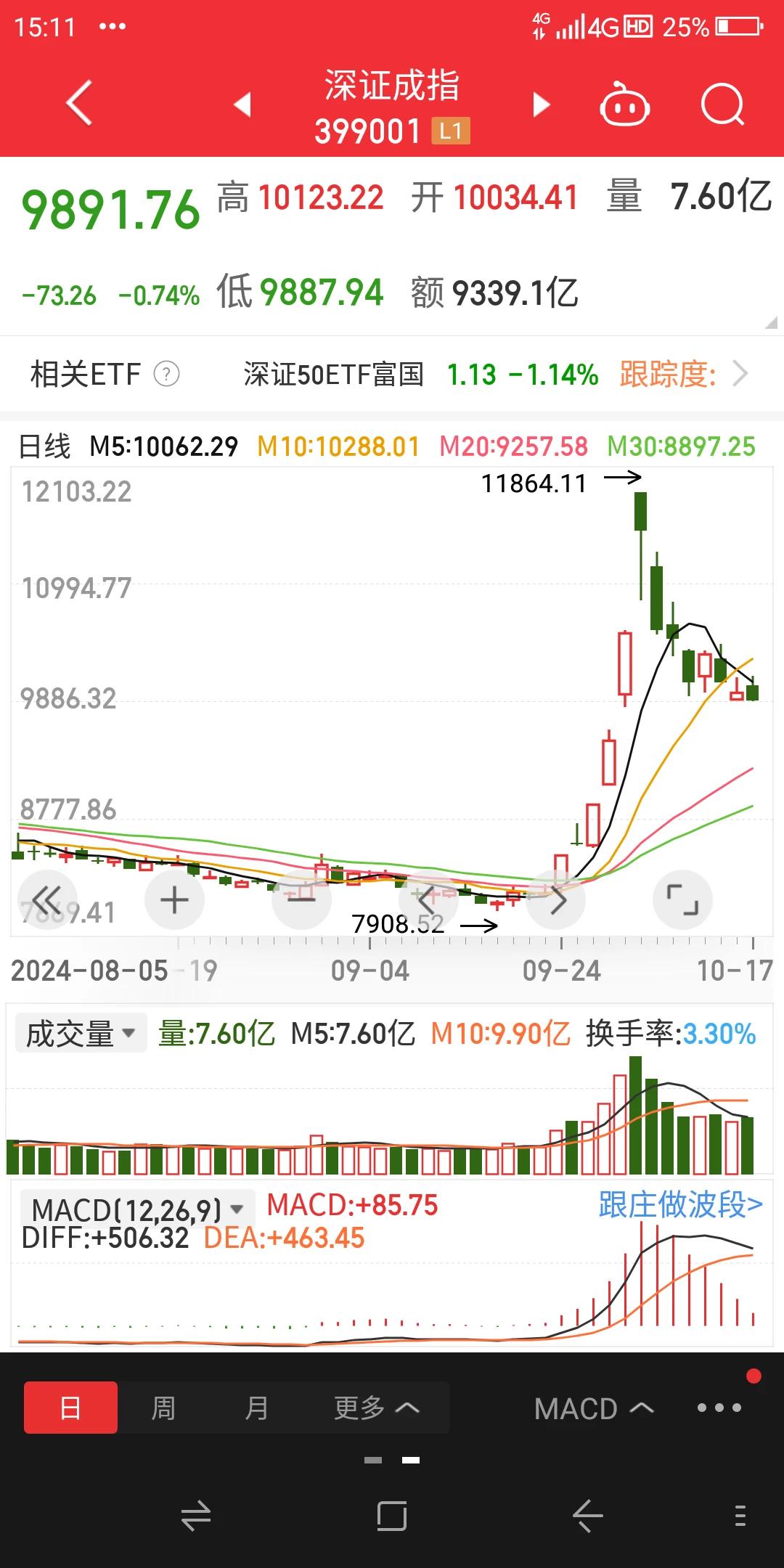Expand chart to full screen
This screenshot has width=784, height=1568.
[682, 900]
